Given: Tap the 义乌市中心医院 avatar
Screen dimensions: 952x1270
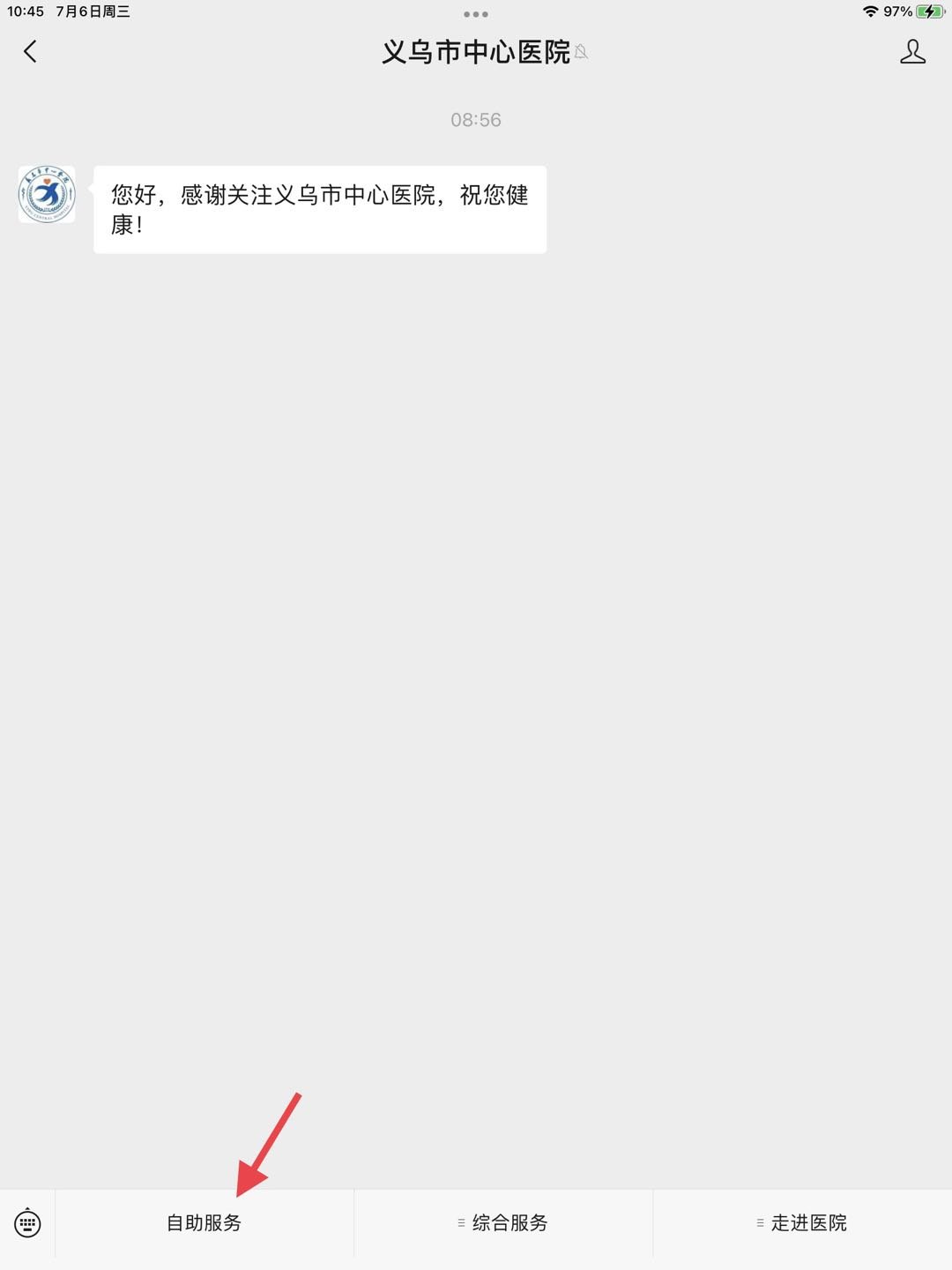Looking at the screenshot, I should (x=47, y=195).
